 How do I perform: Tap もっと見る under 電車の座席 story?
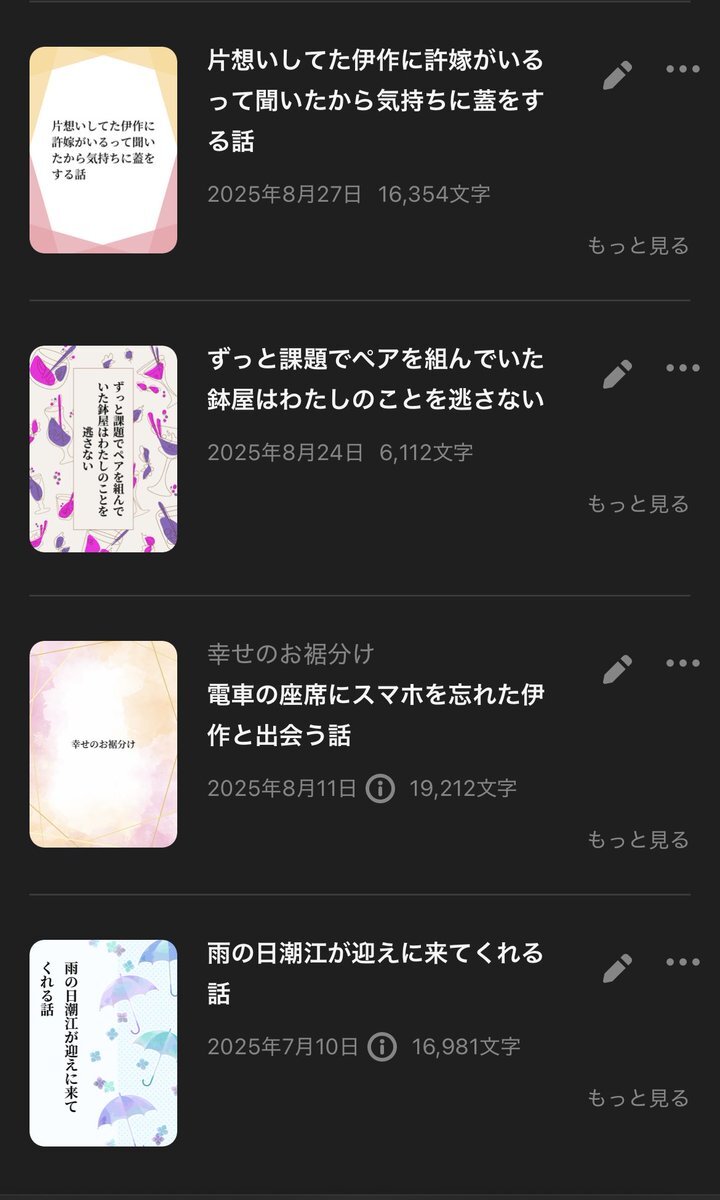(638, 840)
